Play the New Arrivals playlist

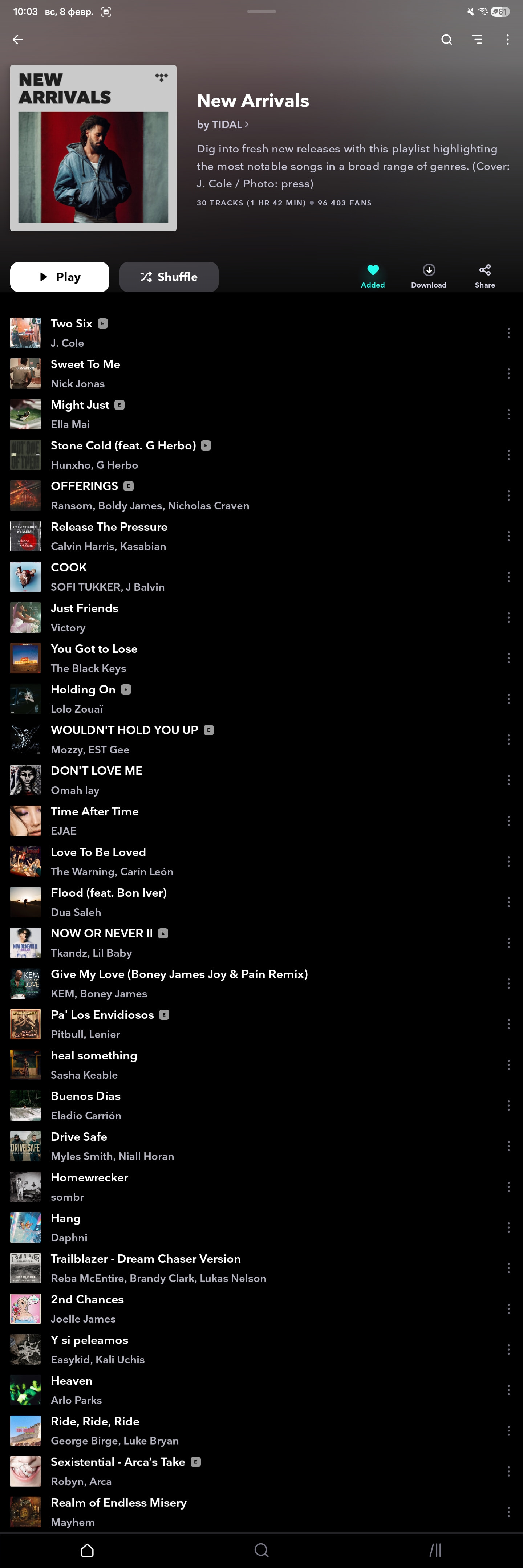point(60,277)
